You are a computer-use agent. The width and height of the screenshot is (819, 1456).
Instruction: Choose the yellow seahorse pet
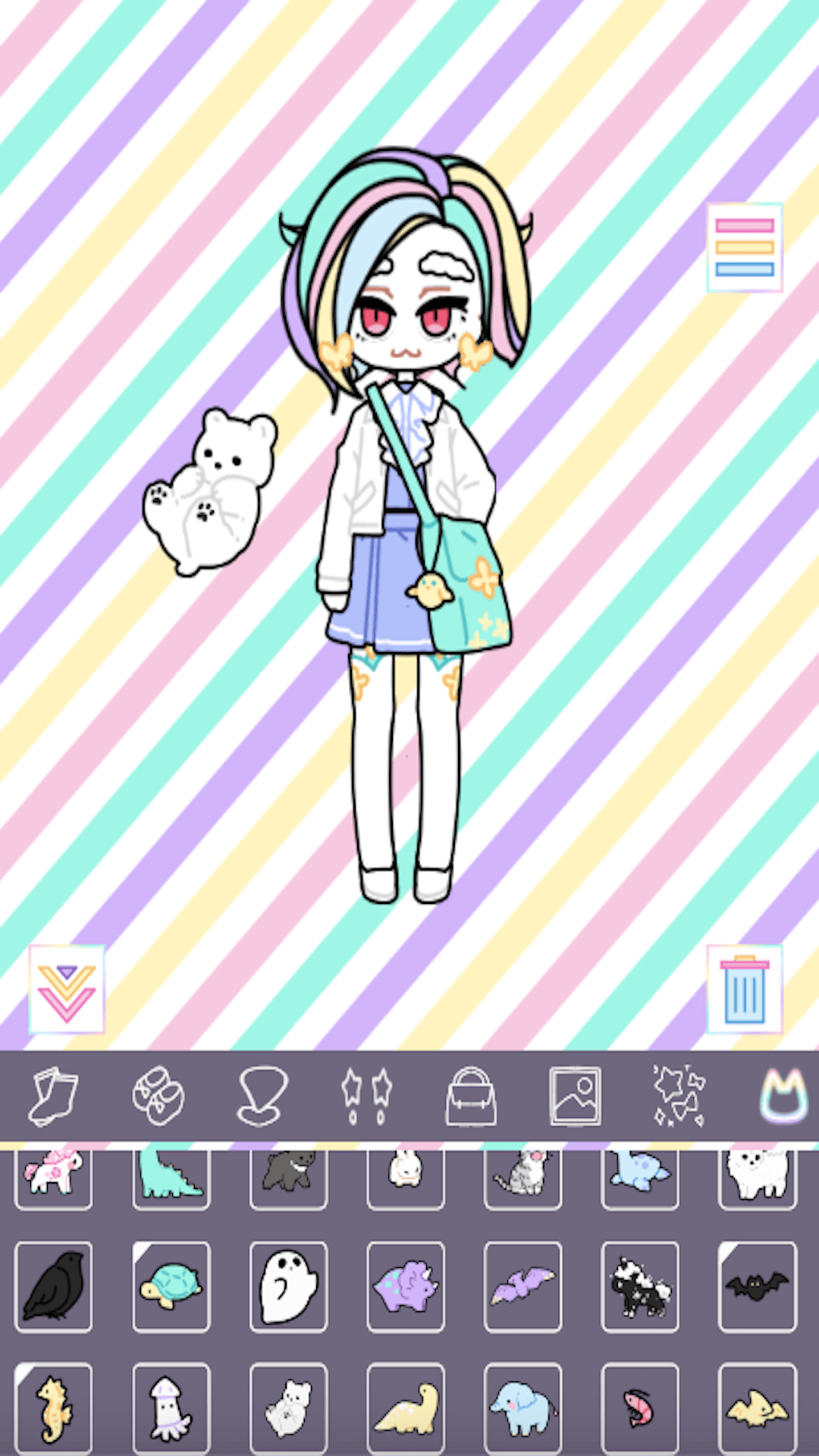click(53, 1408)
